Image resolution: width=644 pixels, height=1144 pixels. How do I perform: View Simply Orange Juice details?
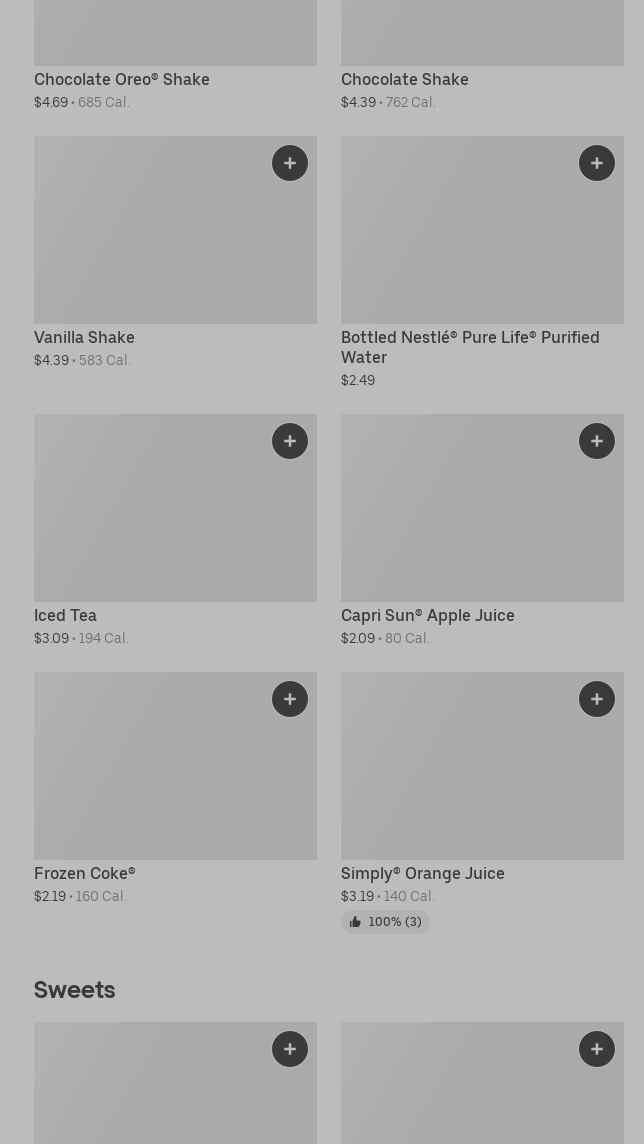pyautogui.click(x=423, y=873)
